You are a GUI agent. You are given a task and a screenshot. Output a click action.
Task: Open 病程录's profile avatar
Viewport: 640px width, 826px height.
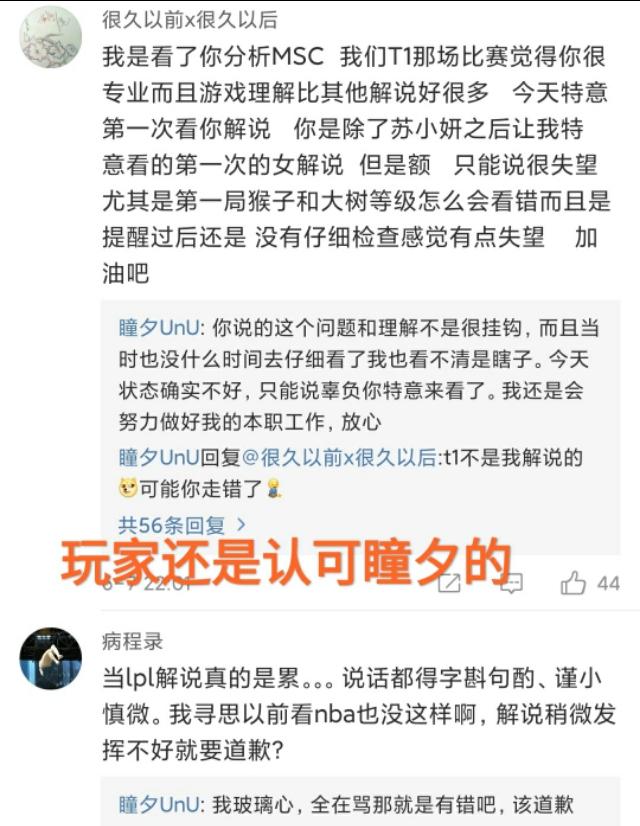50,658
